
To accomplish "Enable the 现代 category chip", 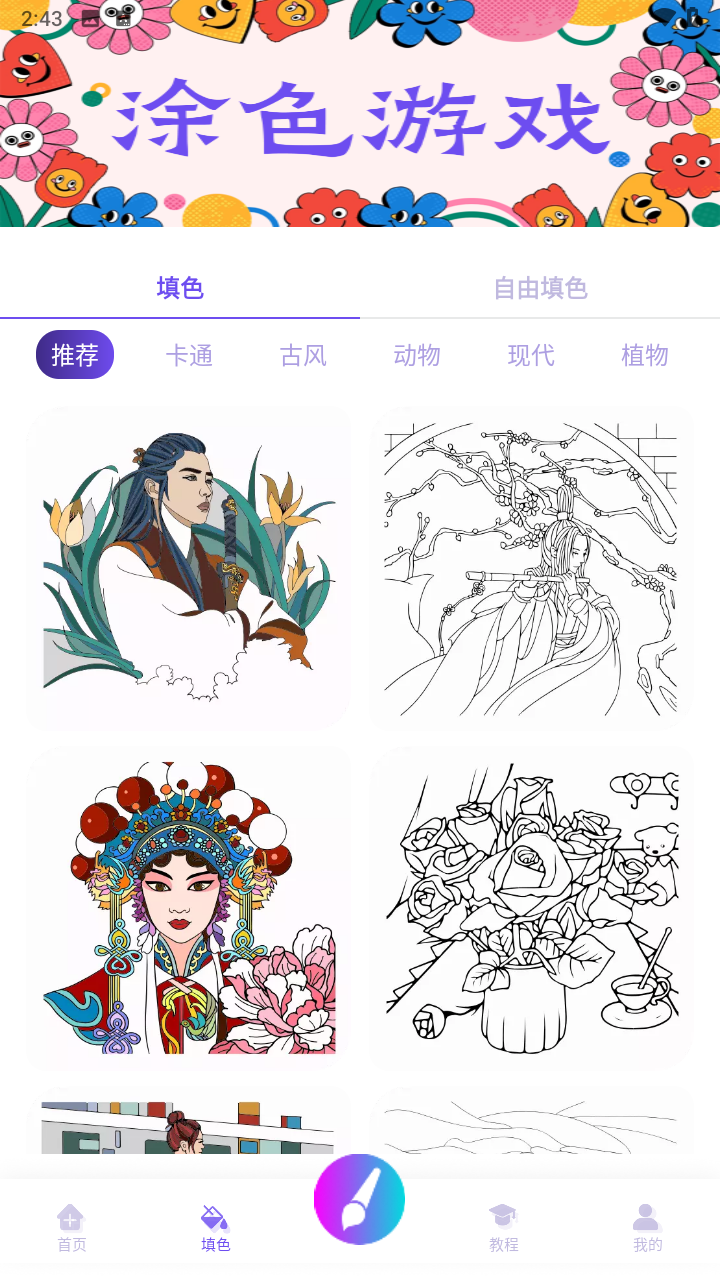I will click(530, 355).
